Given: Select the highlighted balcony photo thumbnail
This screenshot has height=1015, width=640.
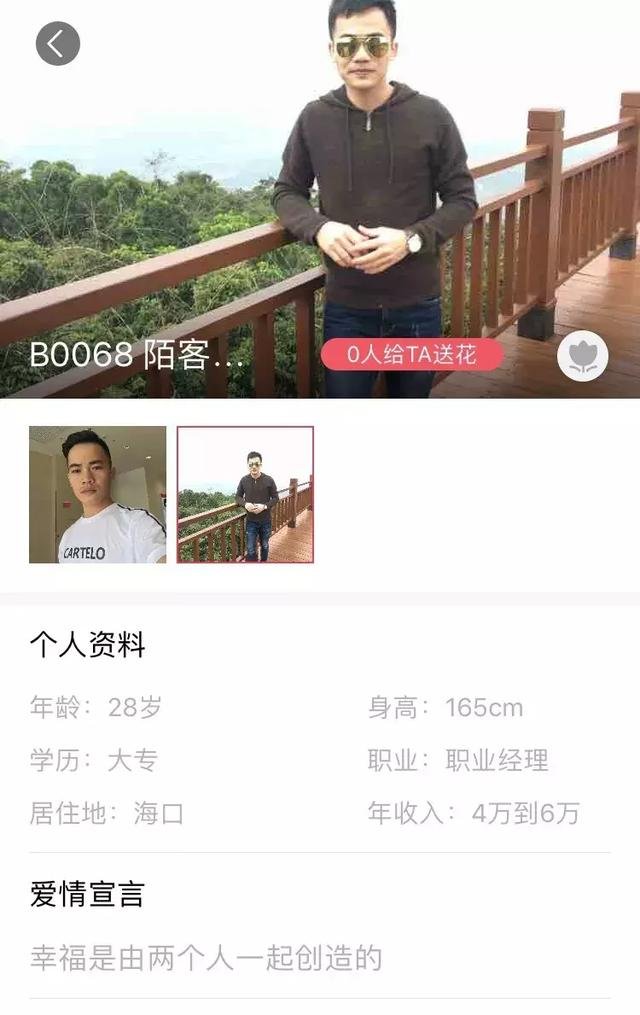Looking at the screenshot, I should (x=245, y=494).
